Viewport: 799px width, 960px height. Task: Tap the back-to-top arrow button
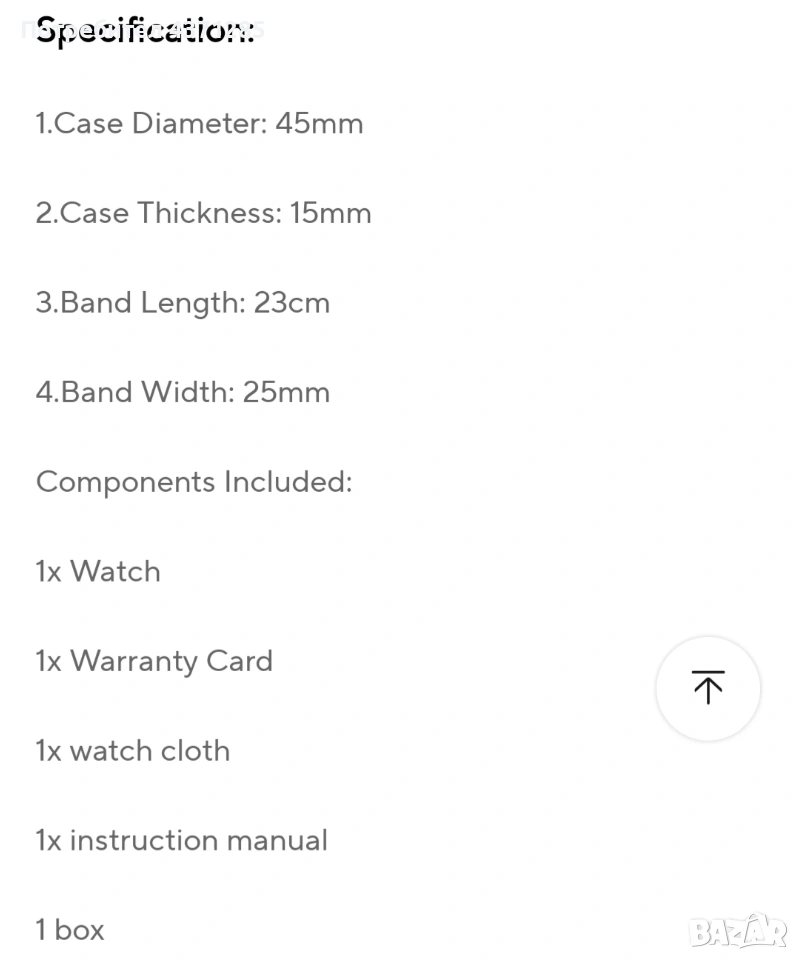(708, 688)
